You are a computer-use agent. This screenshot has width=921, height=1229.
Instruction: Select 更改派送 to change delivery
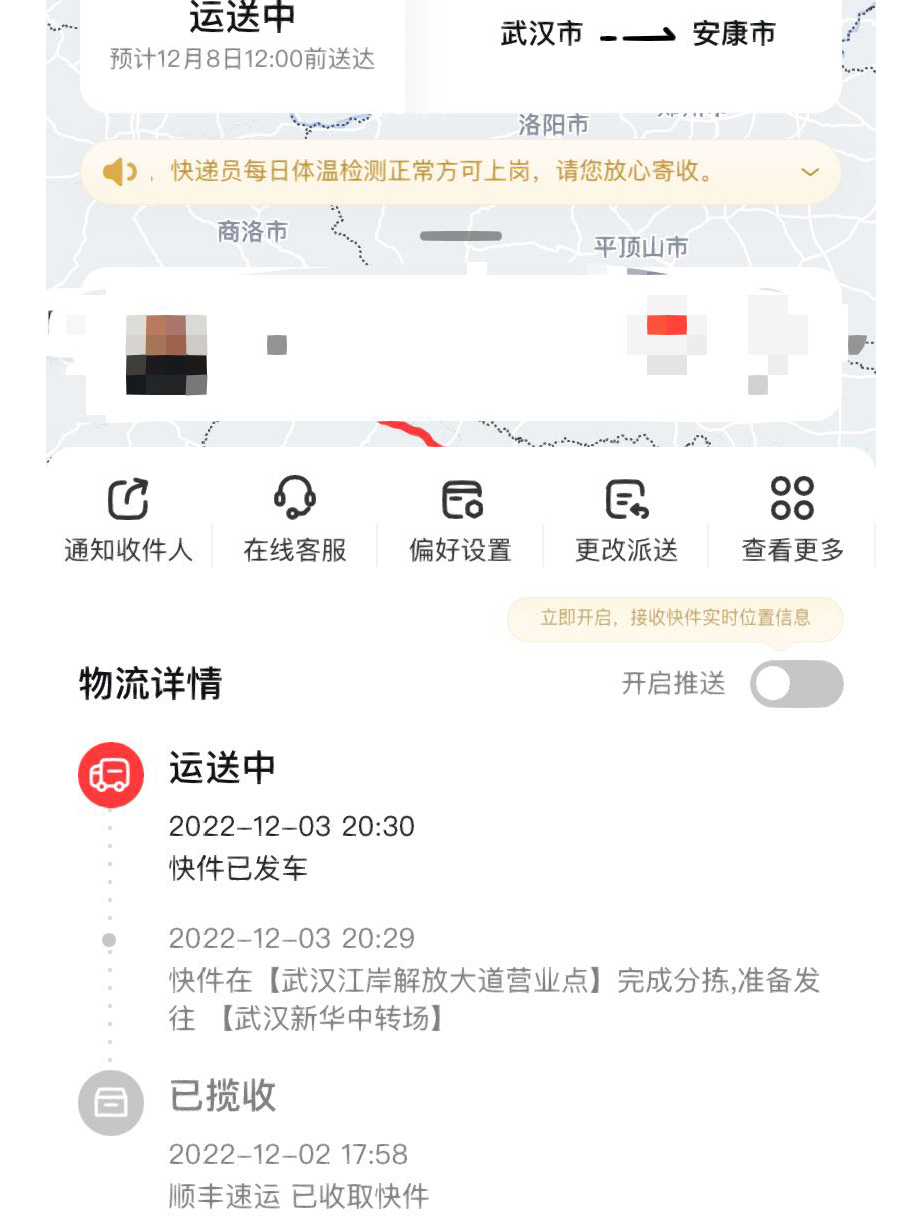pyautogui.click(x=627, y=519)
